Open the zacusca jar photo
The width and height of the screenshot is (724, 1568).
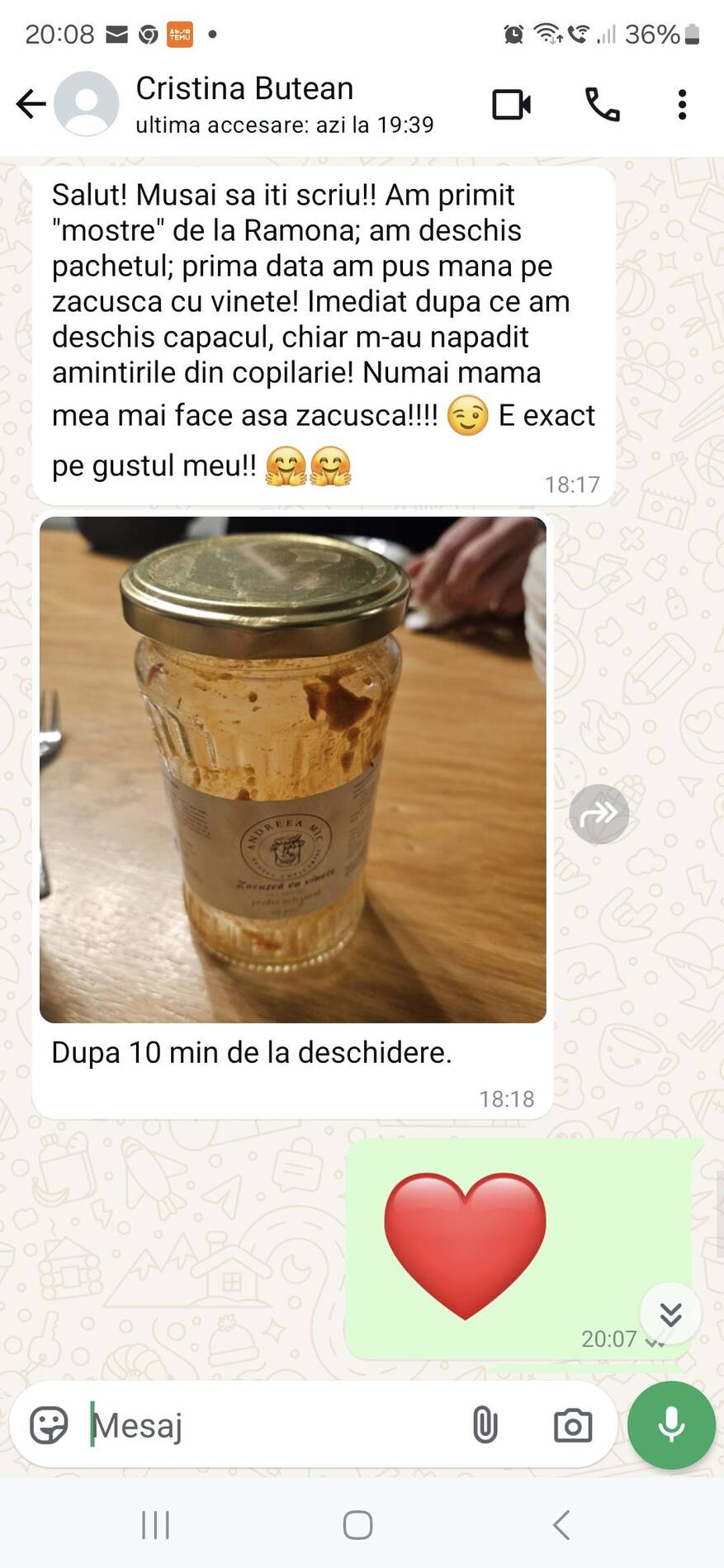click(293, 769)
